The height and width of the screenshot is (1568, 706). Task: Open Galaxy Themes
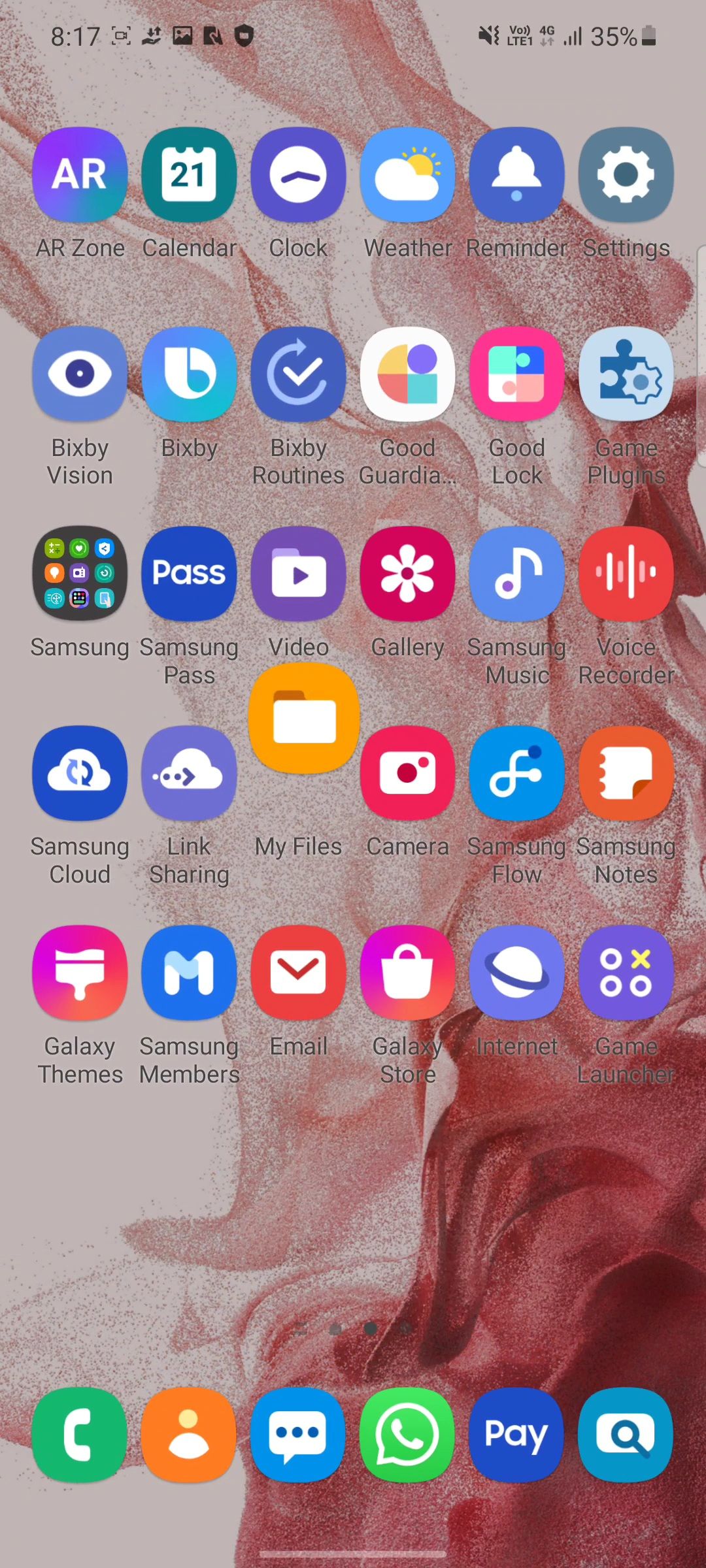pyautogui.click(x=80, y=973)
